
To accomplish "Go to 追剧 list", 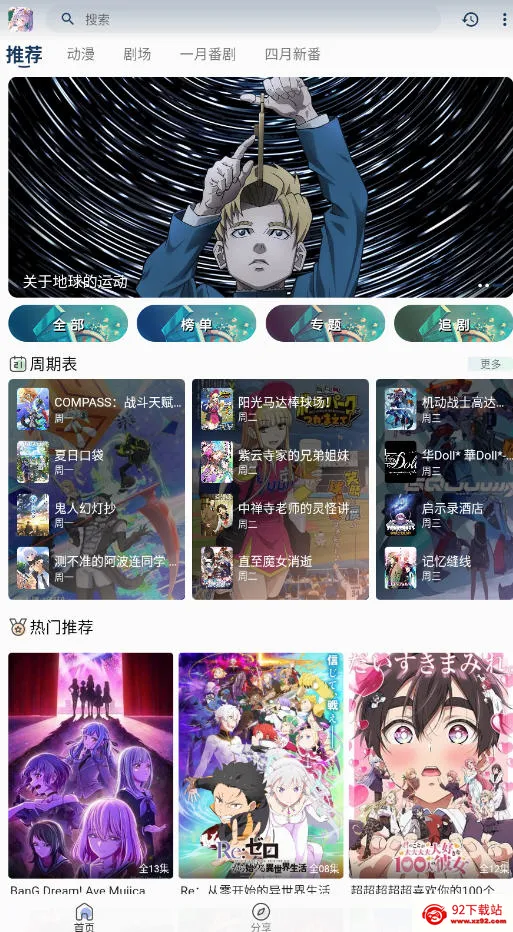I will click(x=454, y=324).
